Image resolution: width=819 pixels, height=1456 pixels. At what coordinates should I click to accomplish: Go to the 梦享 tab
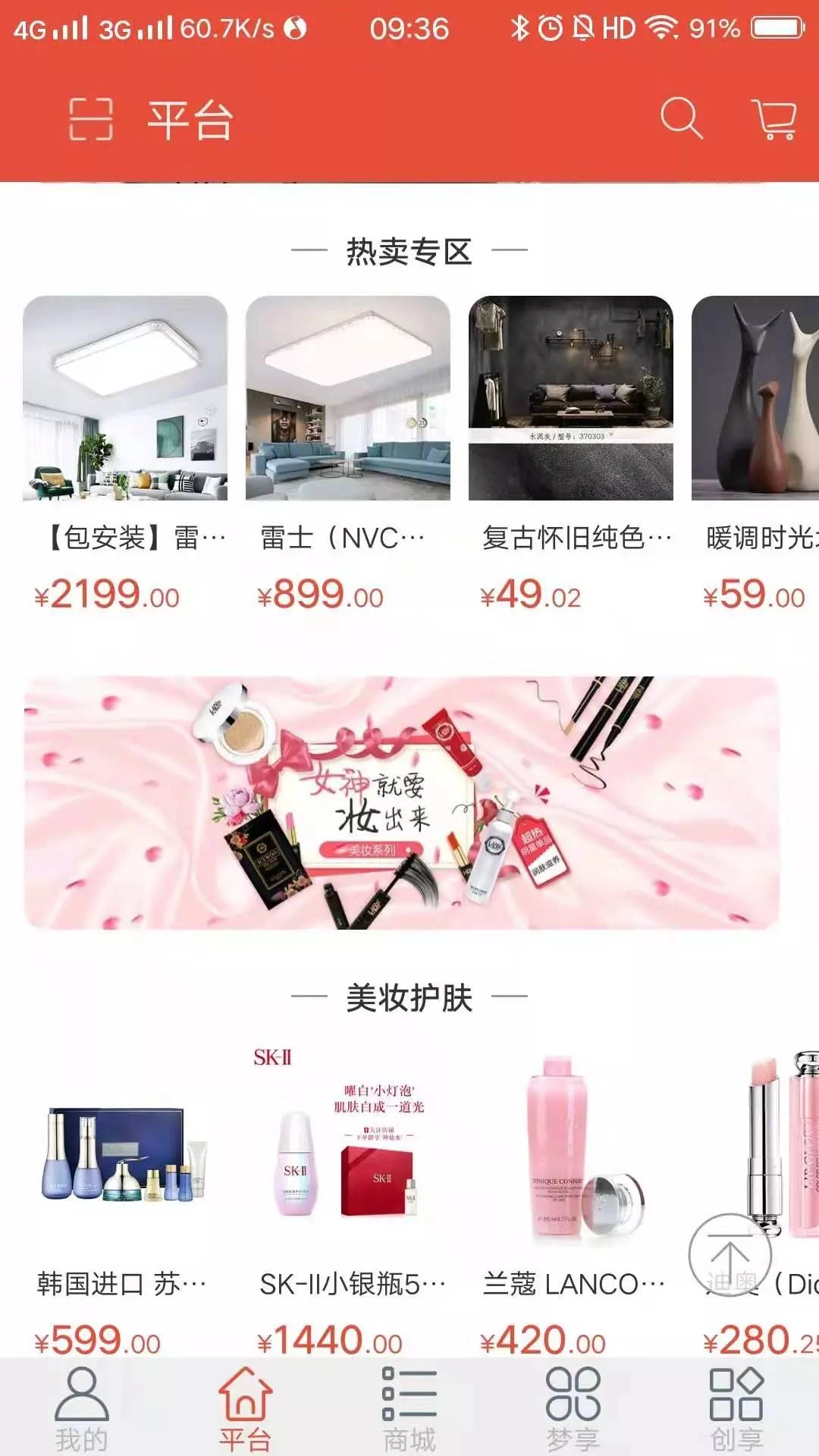[x=573, y=1409]
